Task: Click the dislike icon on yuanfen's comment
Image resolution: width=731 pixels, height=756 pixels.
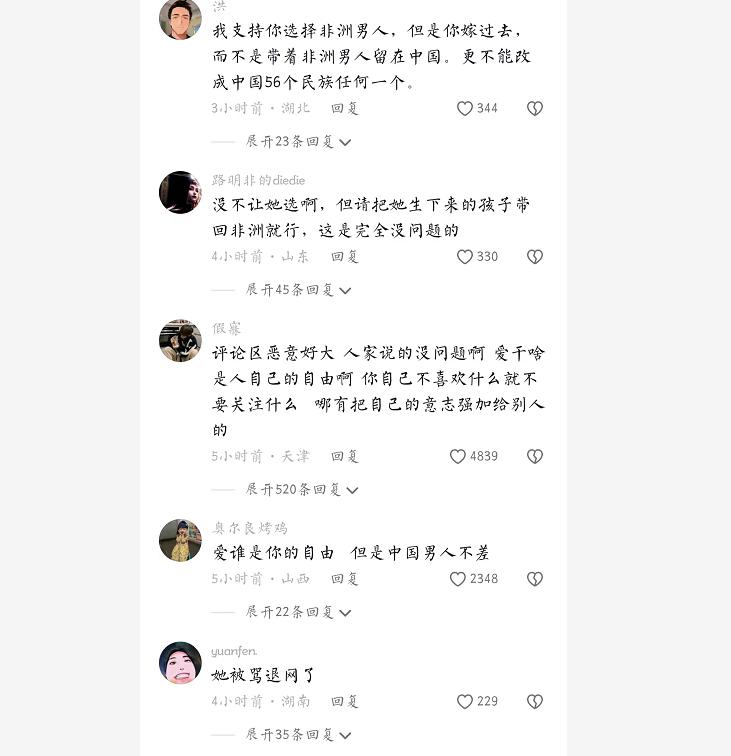Action: pos(535,701)
